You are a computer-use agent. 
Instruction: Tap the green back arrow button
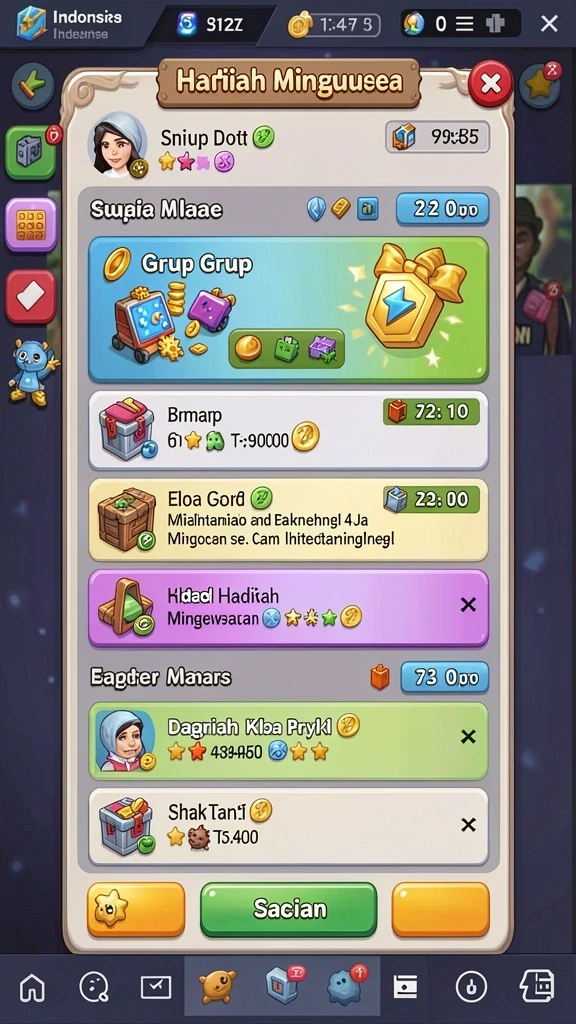point(32,86)
